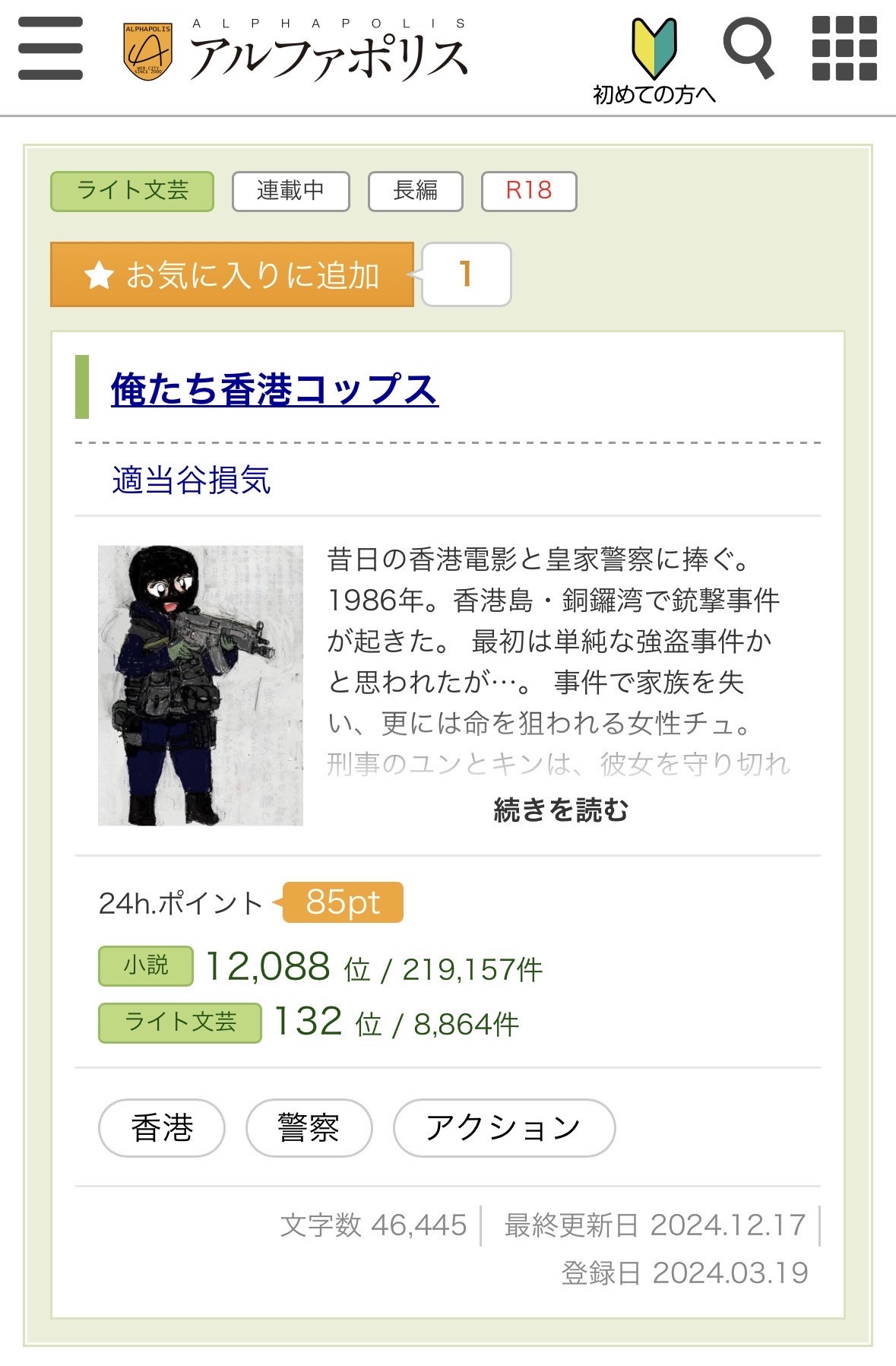Screen dimensions: 896x1366
Task: Select the アクション tag chip
Action: [503, 1127]
